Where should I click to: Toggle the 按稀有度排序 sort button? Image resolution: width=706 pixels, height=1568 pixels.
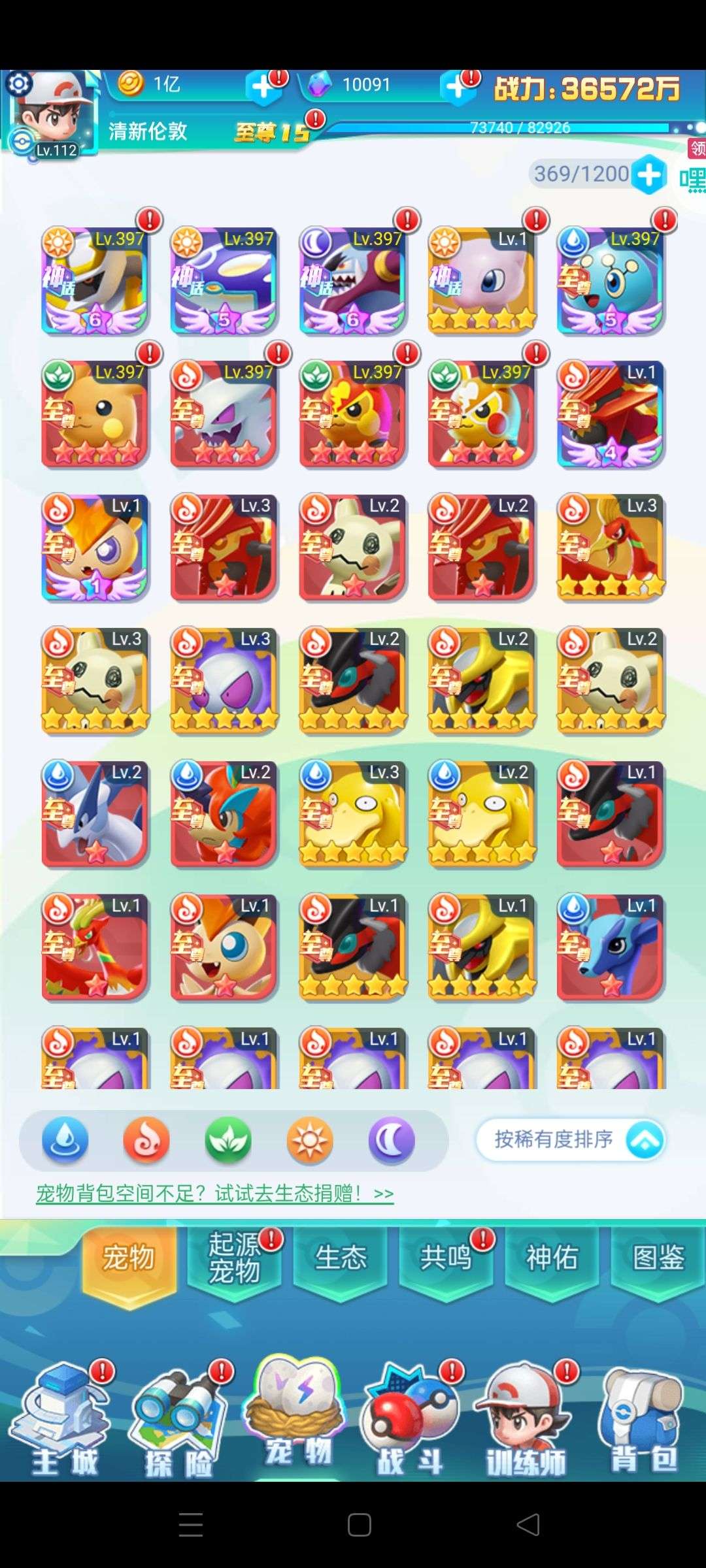(571, 1140)
